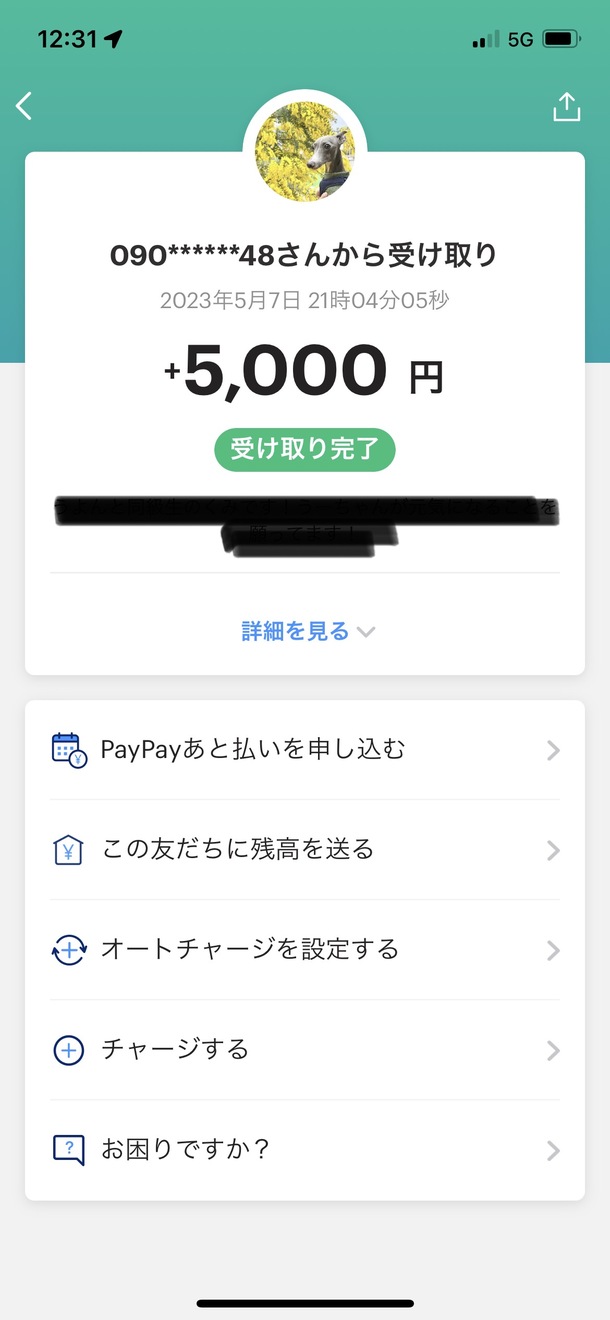Open オートチャージを設定する settings
This screenshot has width=610, height=1320.
(x=304, y=950)
